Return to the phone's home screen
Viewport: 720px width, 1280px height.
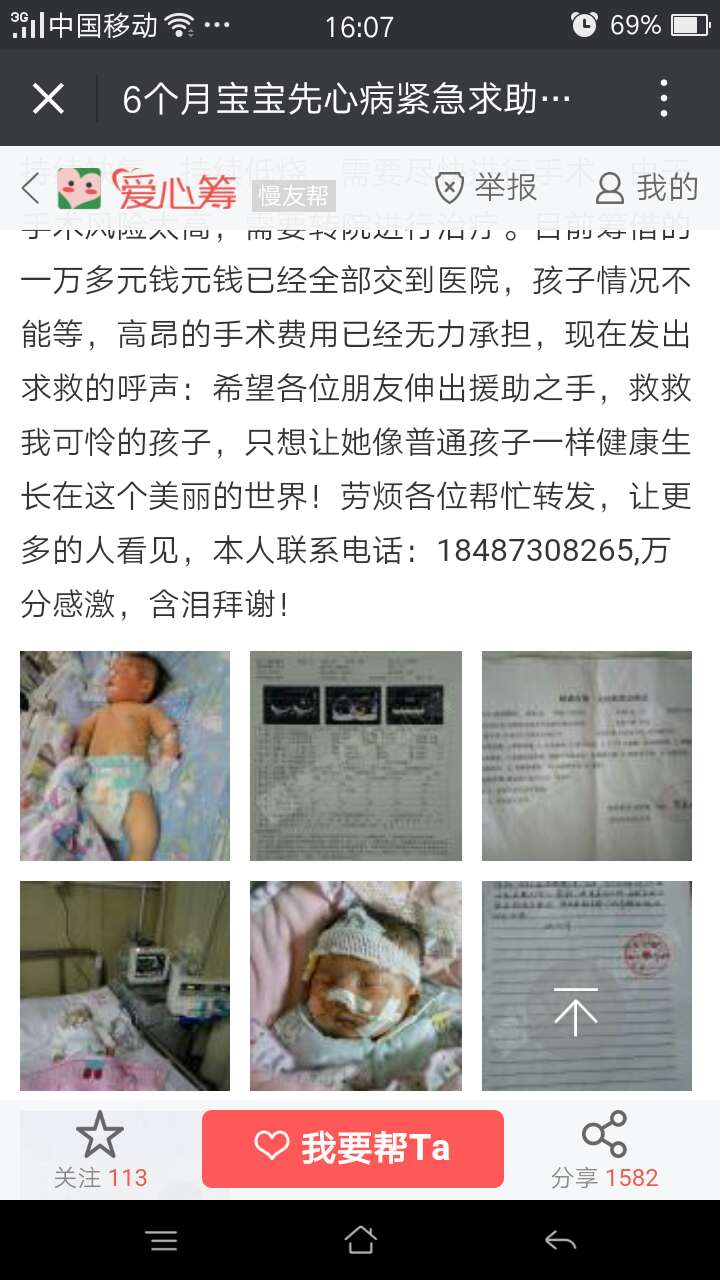click(x=360, y=1241)
